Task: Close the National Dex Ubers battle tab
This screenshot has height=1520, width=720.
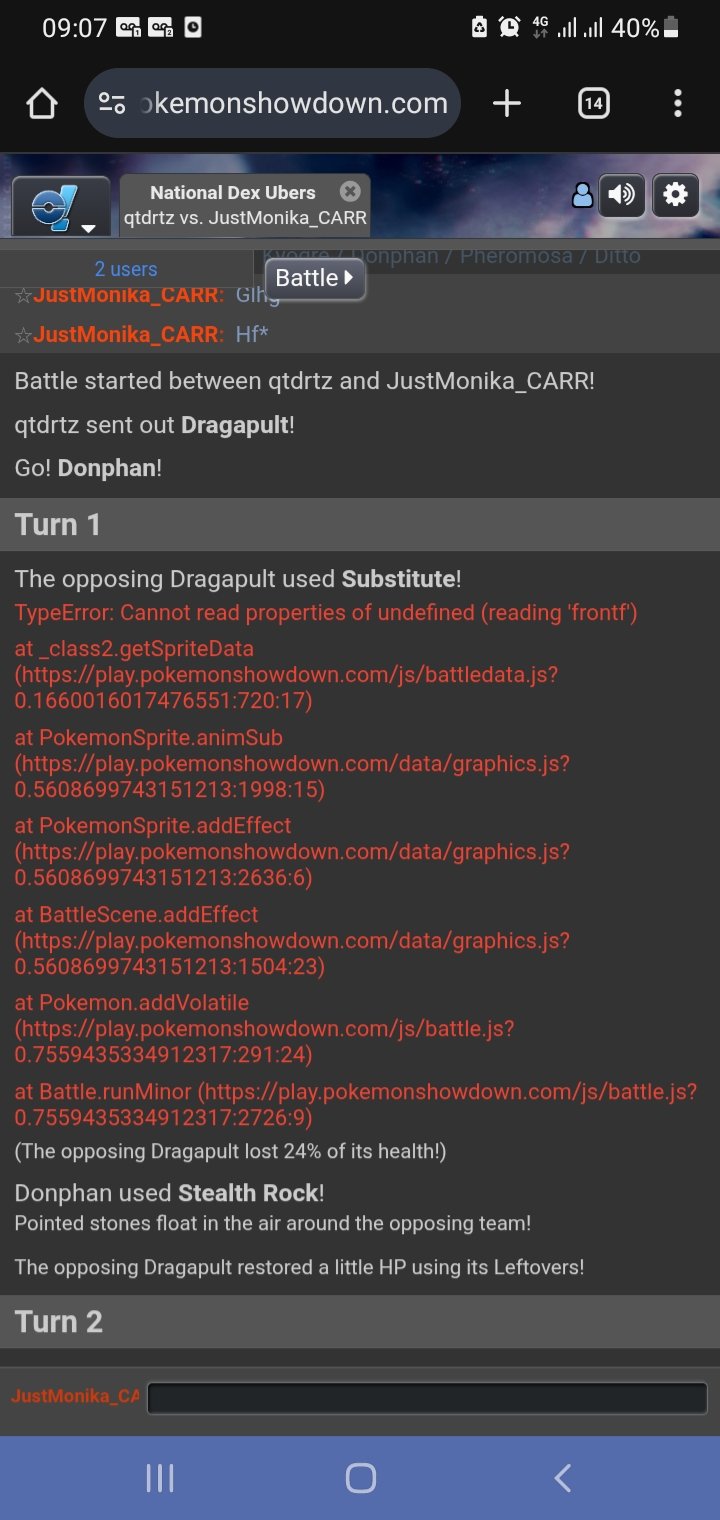Action: coord(349,191)
